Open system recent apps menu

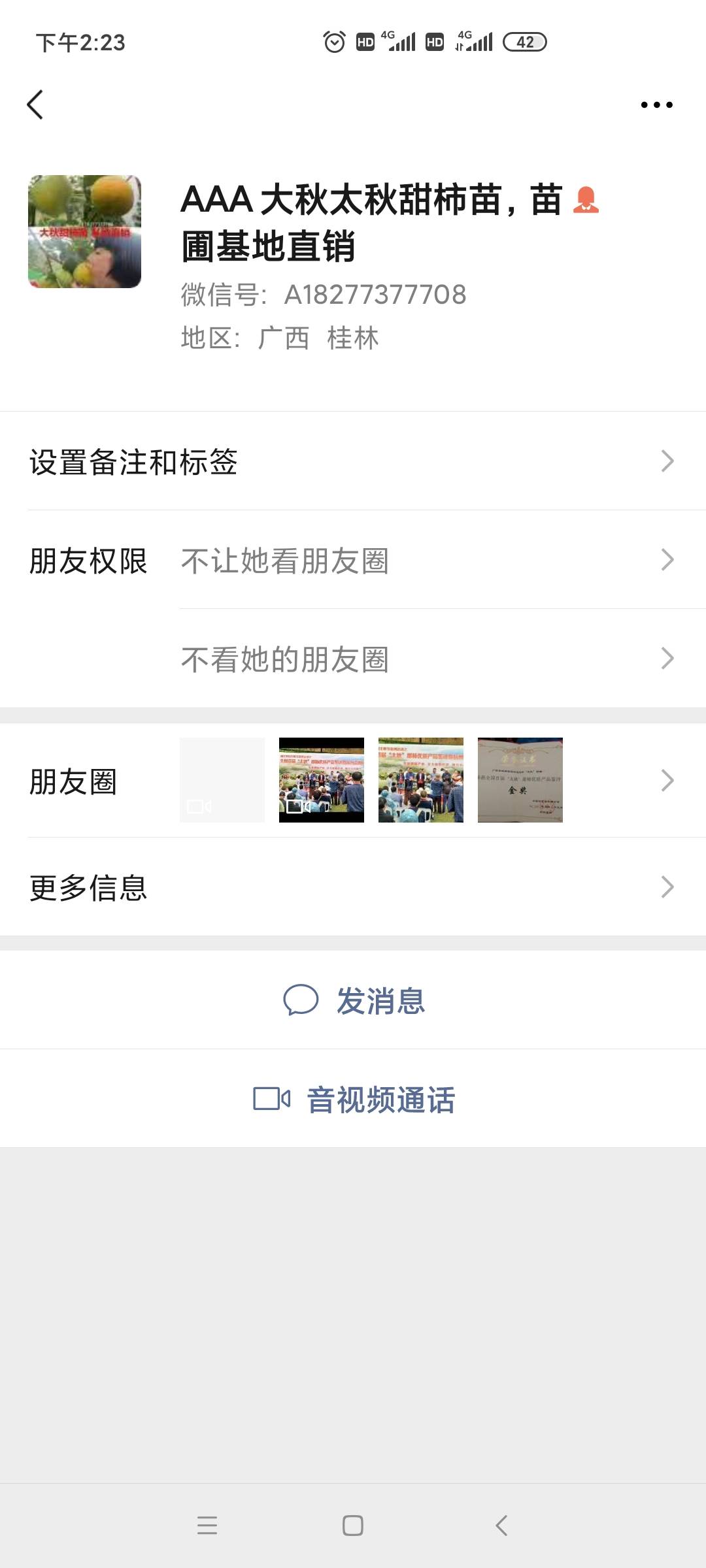[x=207, y=1526]
